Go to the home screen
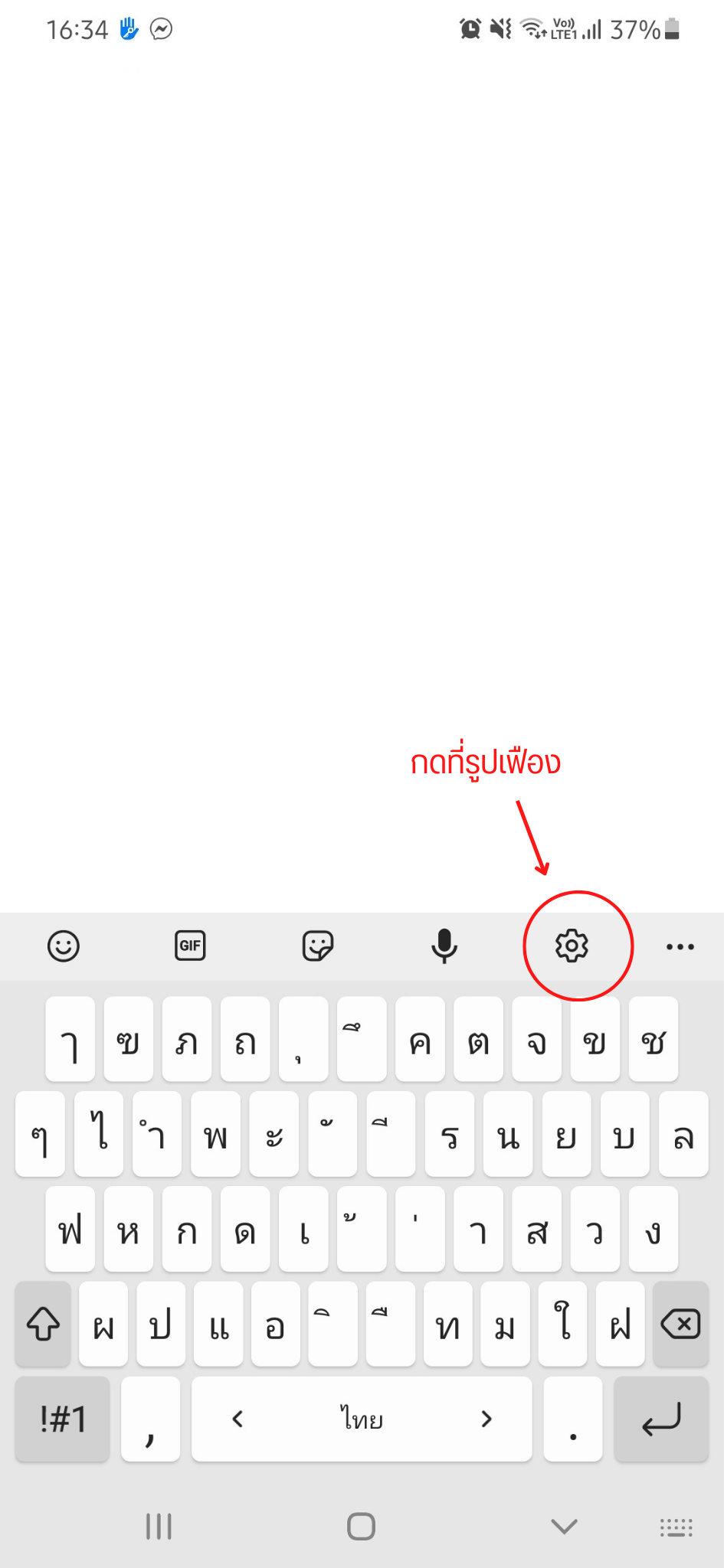This screenshot has width=724, height=1568. pos(361,1526)
